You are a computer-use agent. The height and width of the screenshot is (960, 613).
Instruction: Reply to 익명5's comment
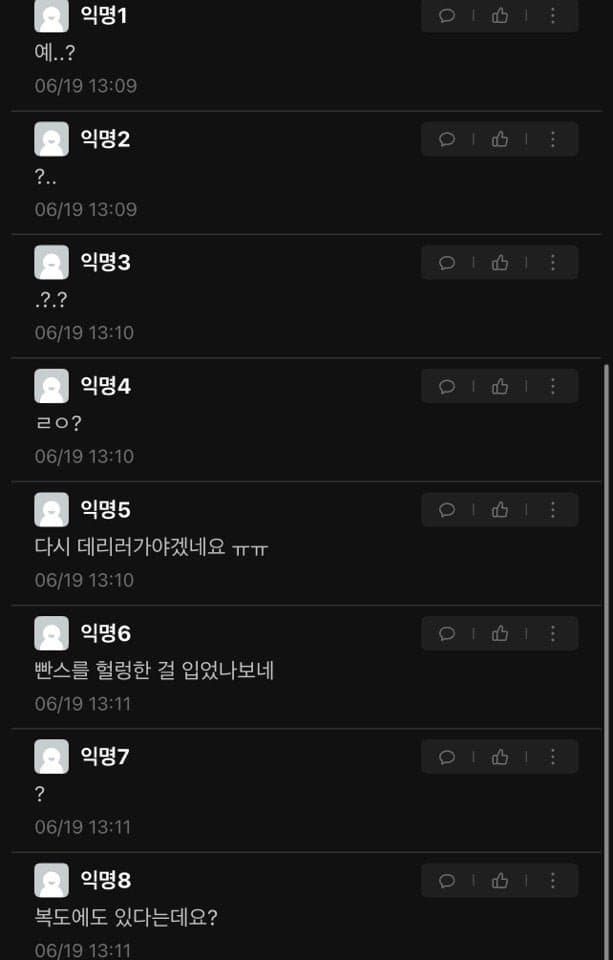click(x=447, y=509)
